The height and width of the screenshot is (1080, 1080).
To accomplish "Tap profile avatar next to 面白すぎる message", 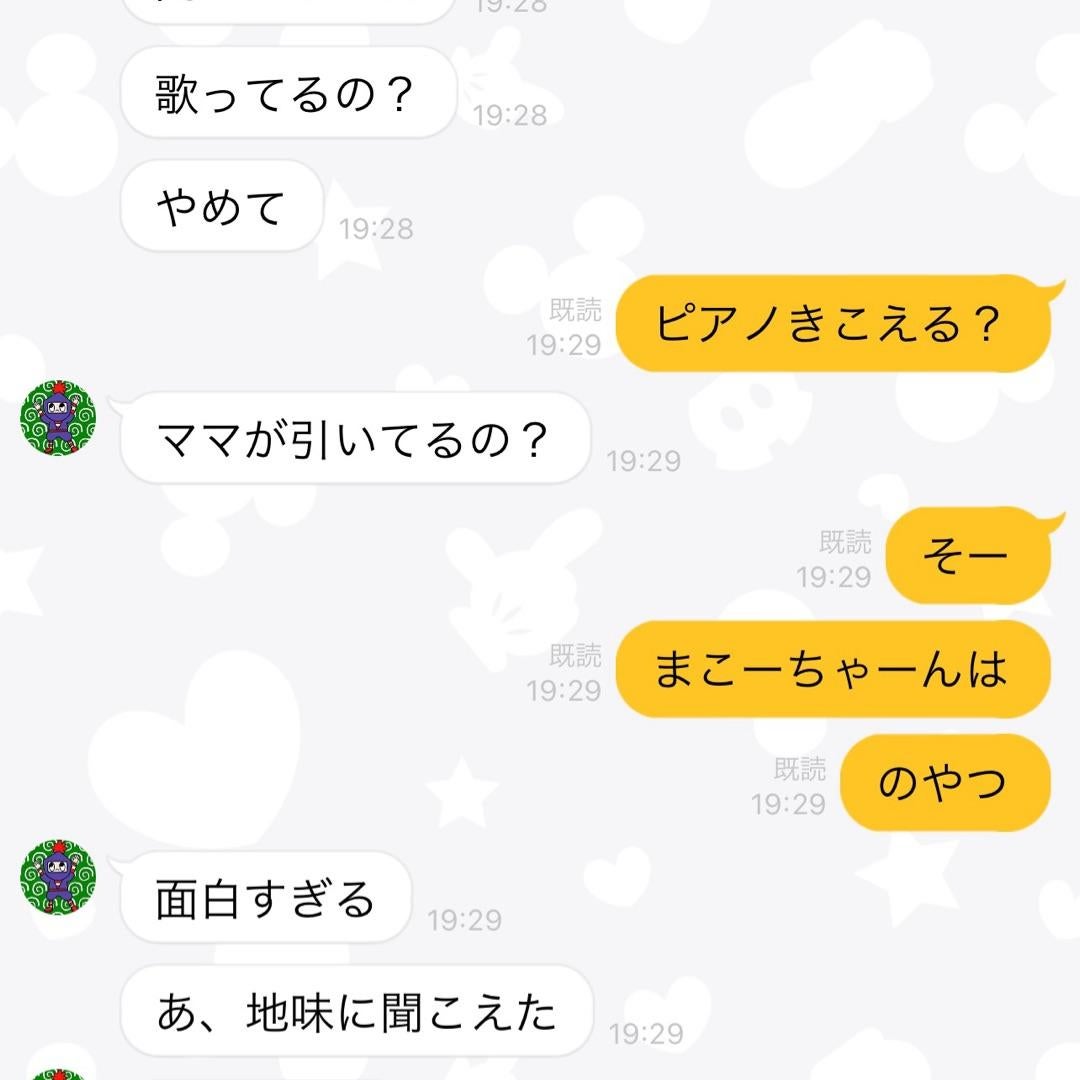I will click(58, 877).
